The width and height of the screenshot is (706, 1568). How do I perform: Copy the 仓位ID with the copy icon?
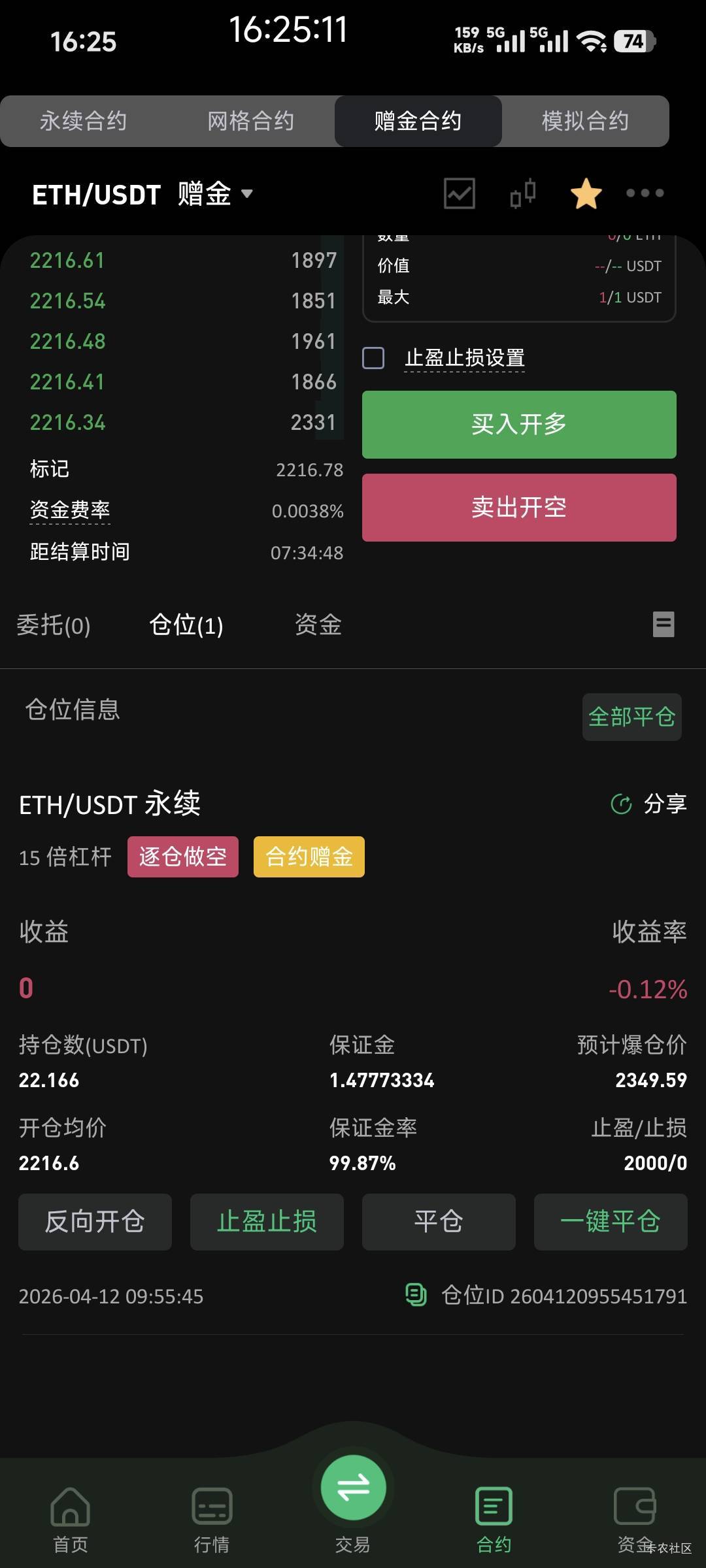pyautogui.click(x=416, y=1294)
